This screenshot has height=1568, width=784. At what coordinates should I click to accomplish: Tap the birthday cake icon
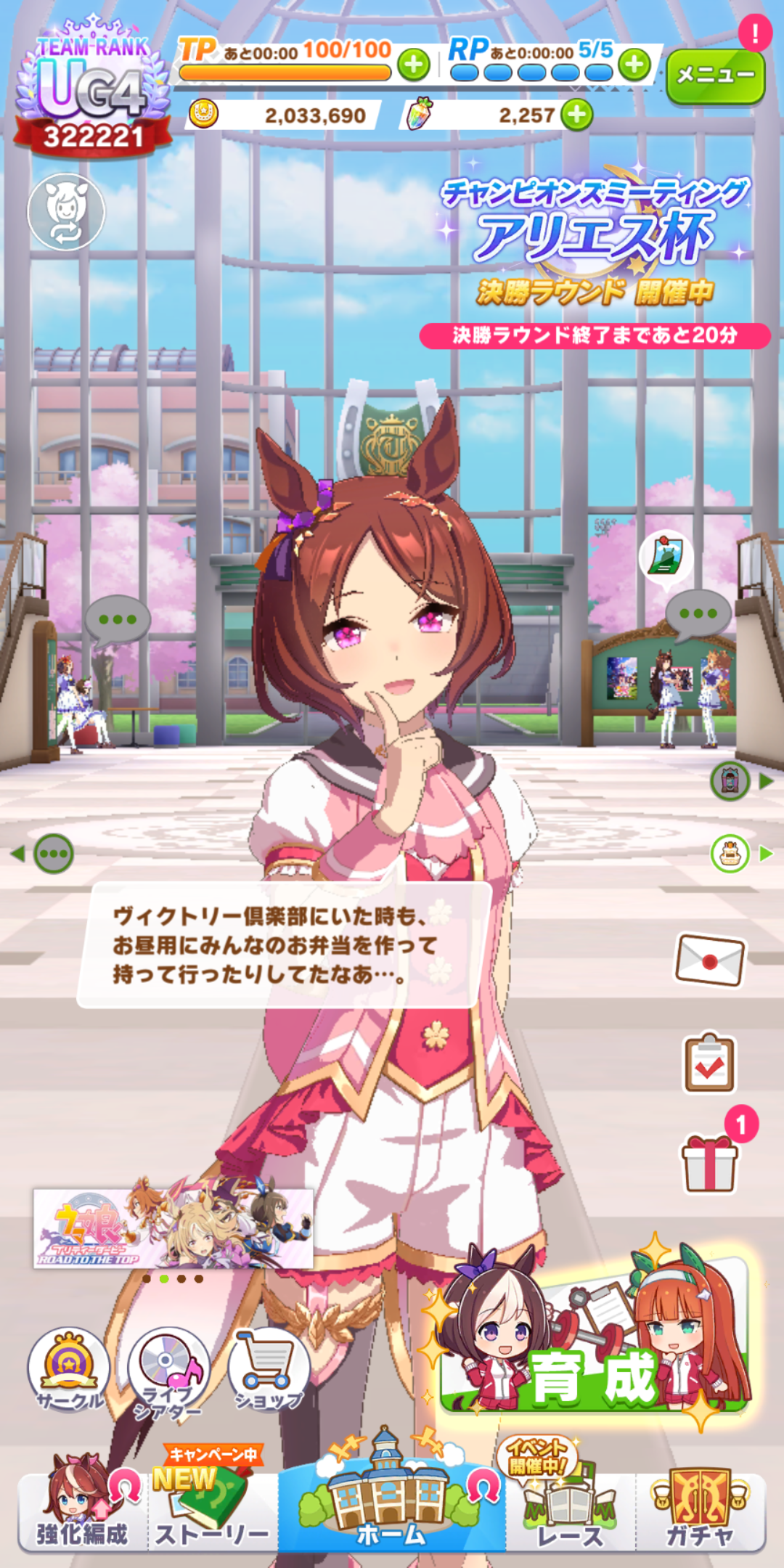pos(730,854)
